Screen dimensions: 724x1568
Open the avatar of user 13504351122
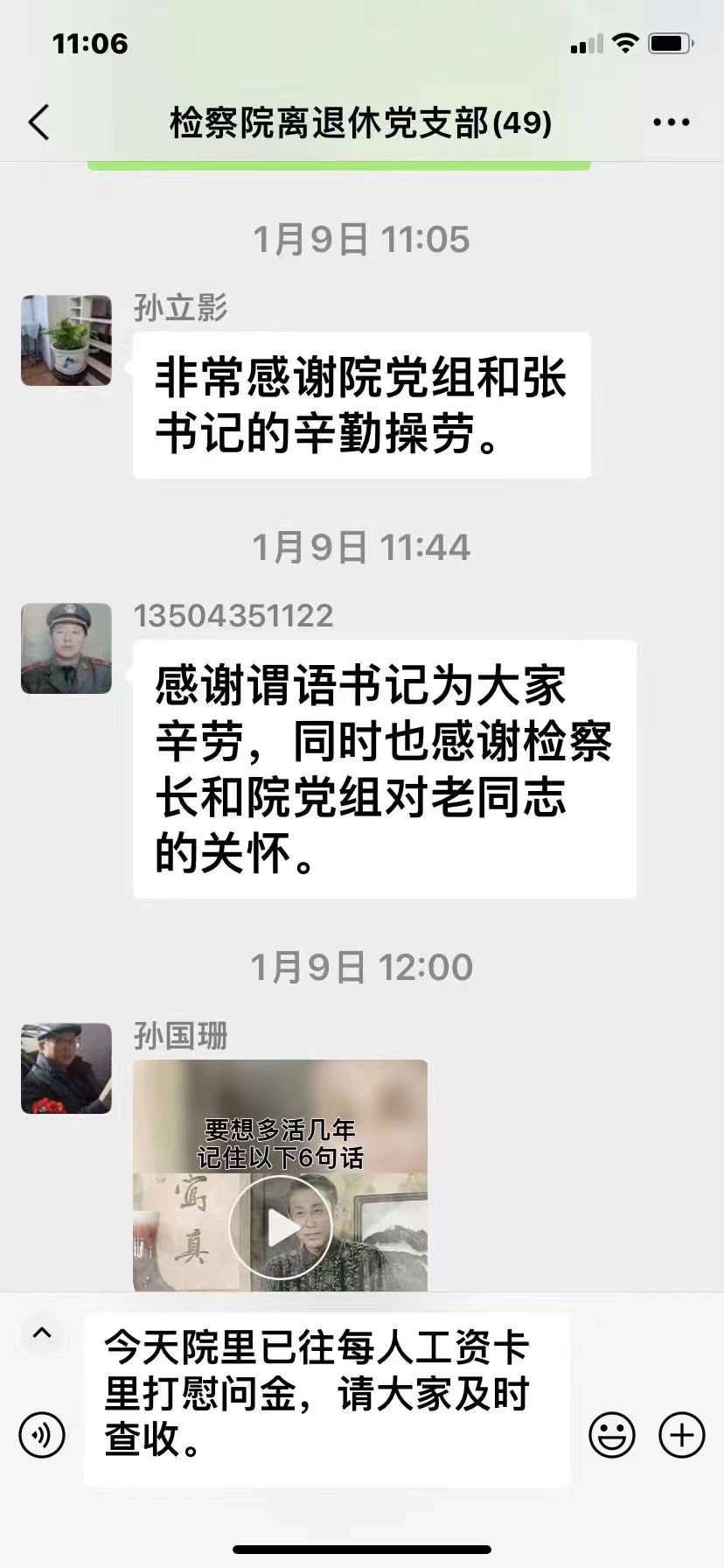point(66,649)
